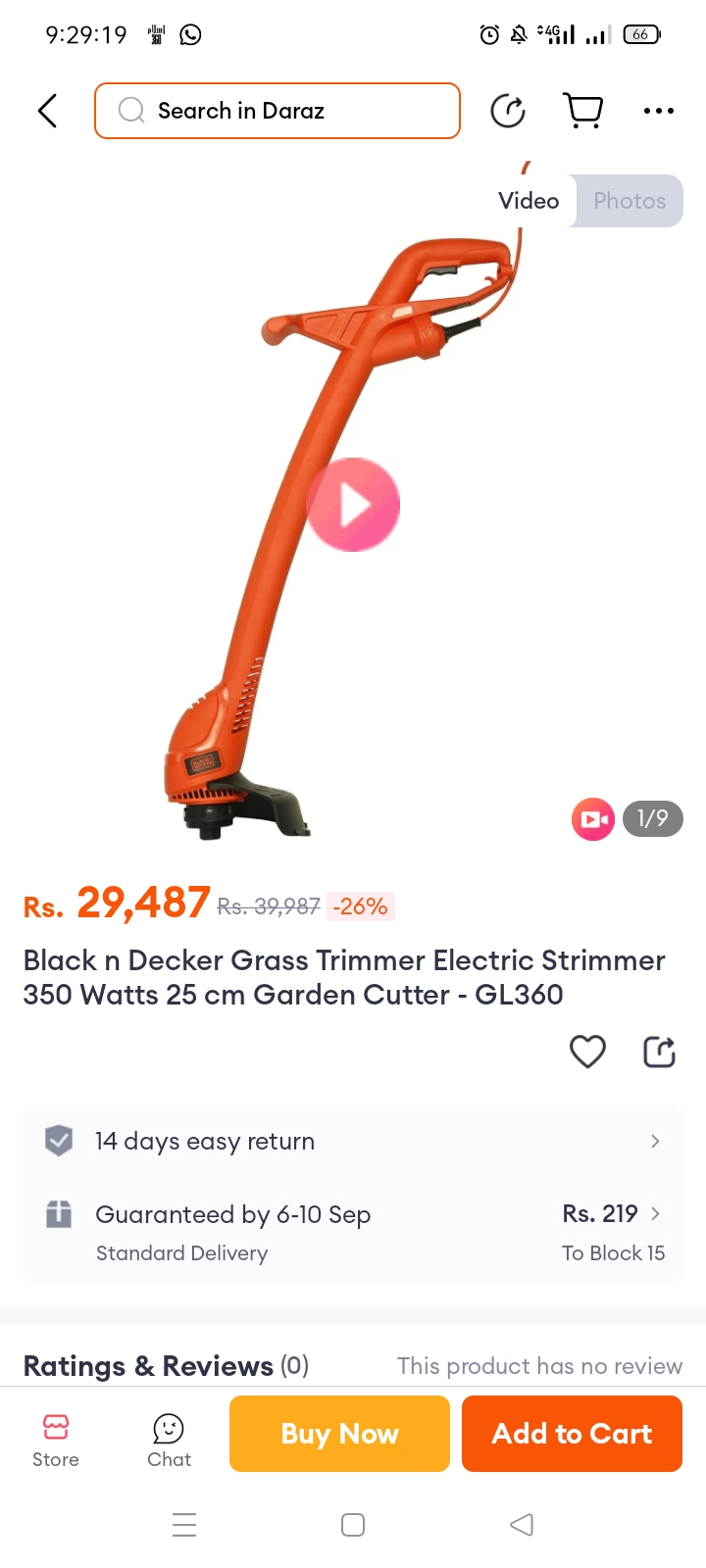
Task: Add the trimmer to wishlist with heart
Action: click(587, 1052)
